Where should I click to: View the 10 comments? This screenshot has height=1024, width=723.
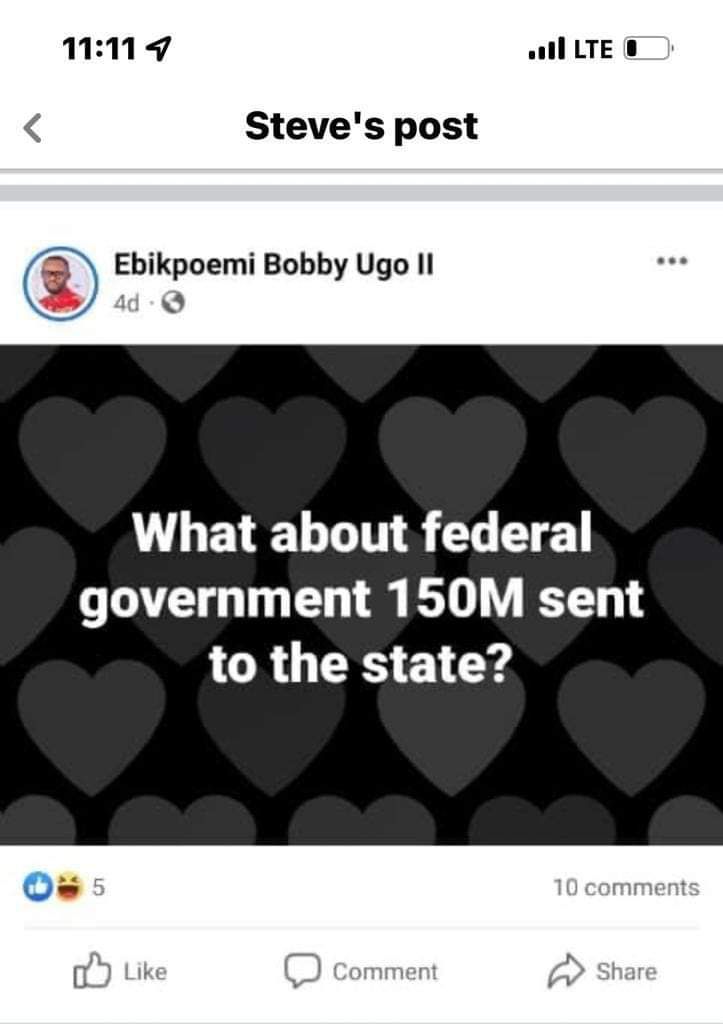(626, 887)
